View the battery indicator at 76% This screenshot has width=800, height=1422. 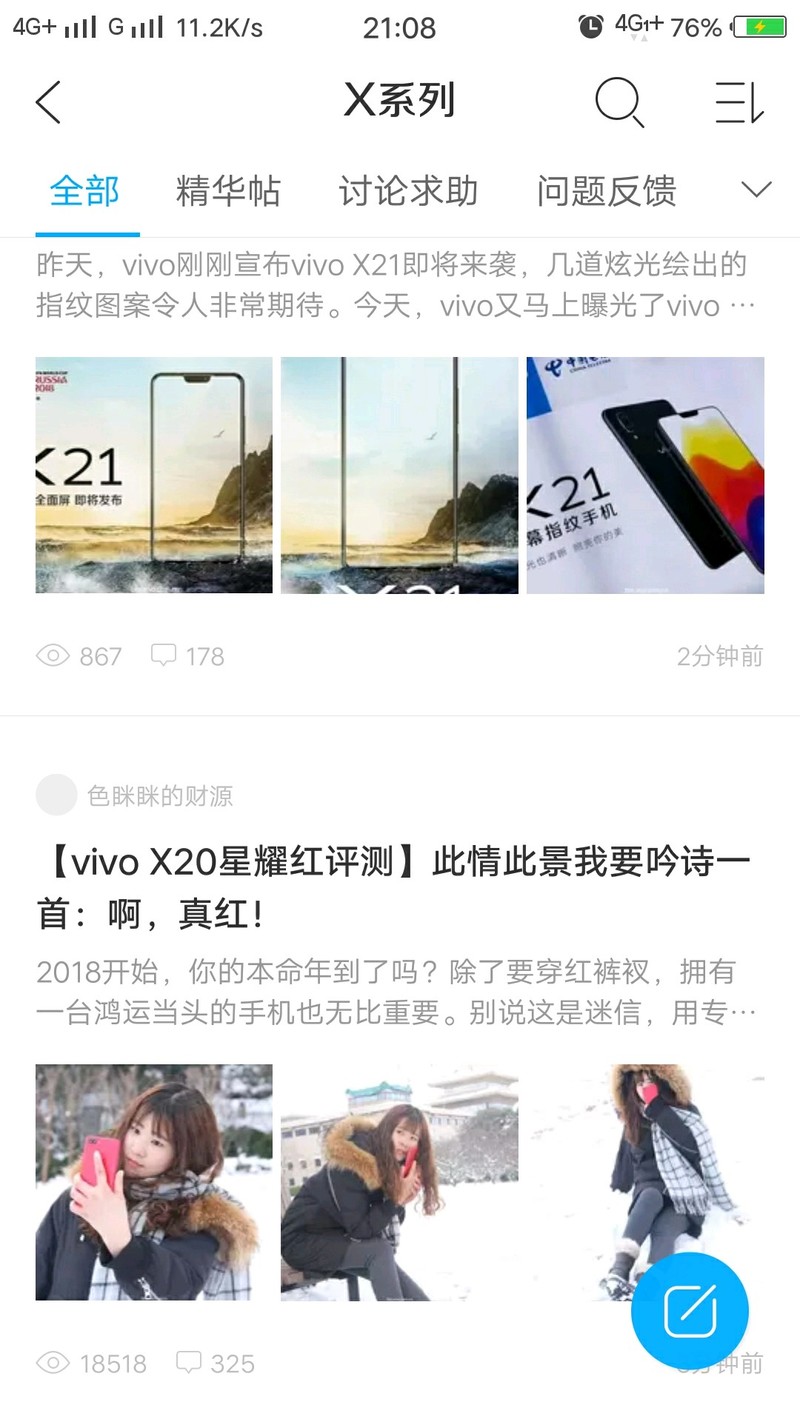756,27
